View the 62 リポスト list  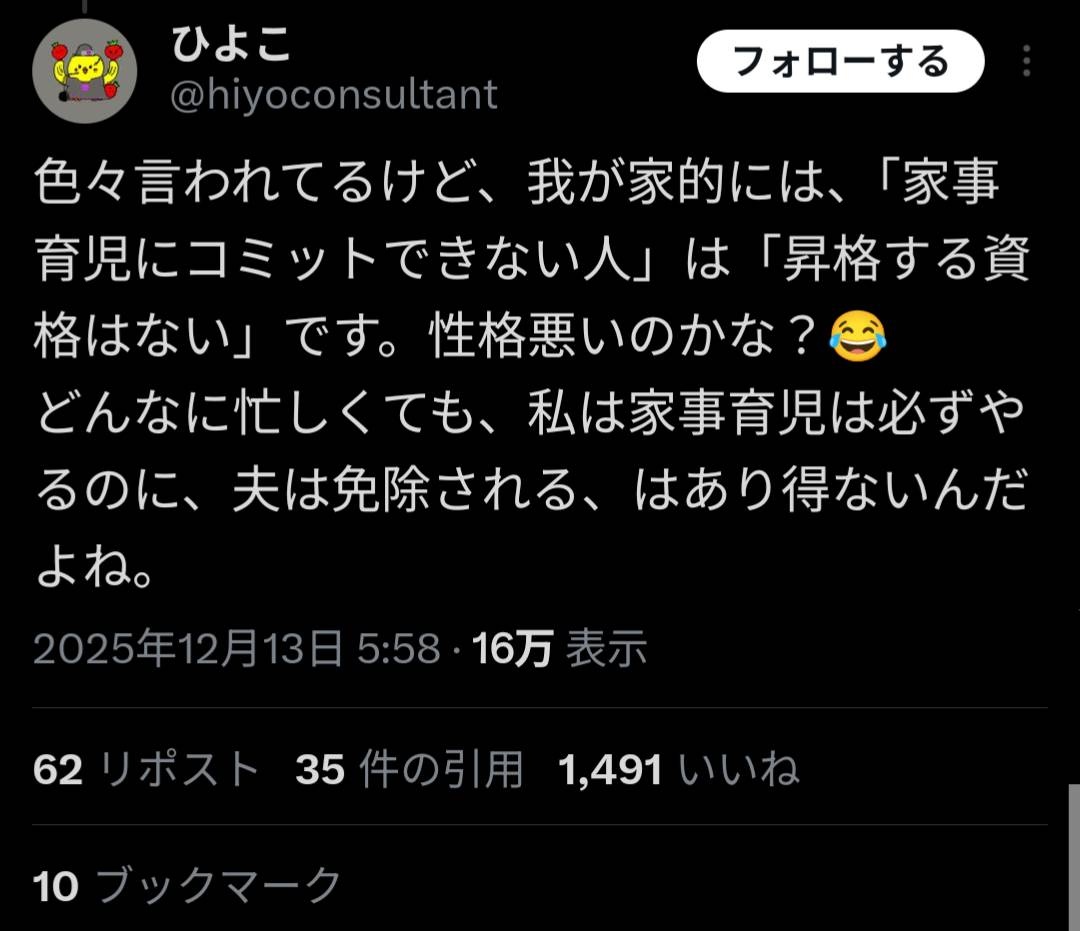(x=146, y=770)
